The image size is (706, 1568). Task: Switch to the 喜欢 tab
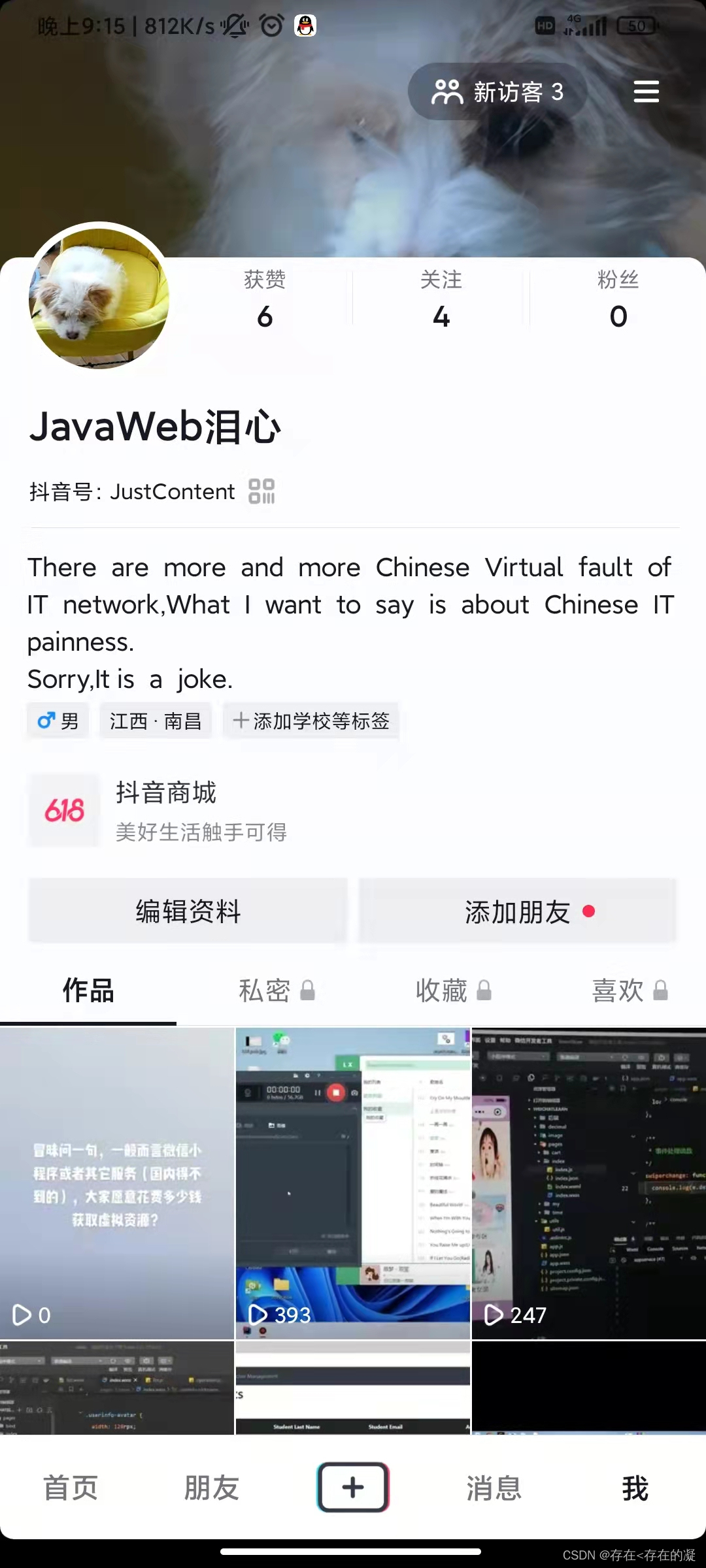[630, 990]
